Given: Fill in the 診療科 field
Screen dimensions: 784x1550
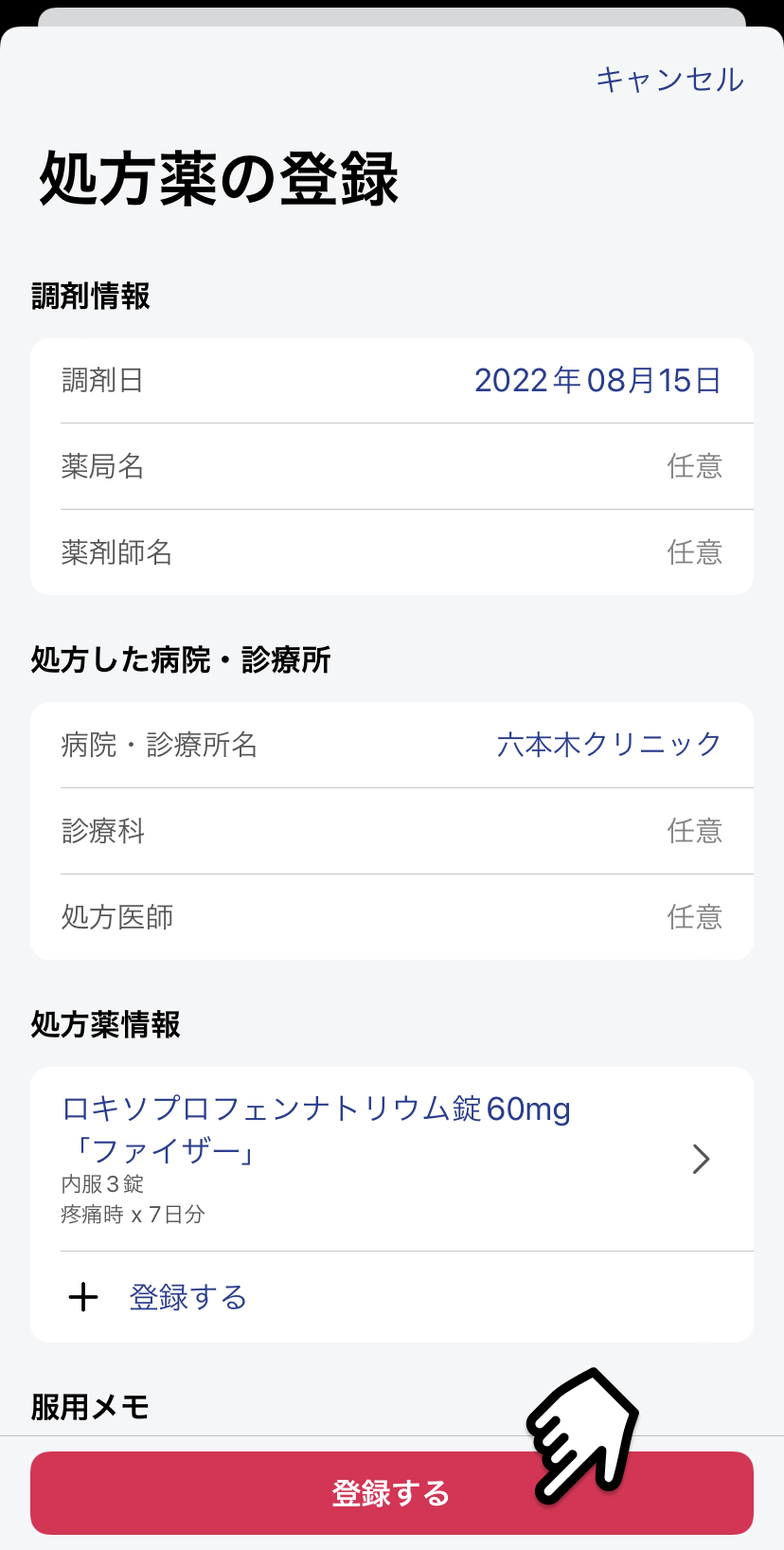Looking at the screenshot, I should click(392, 831).
